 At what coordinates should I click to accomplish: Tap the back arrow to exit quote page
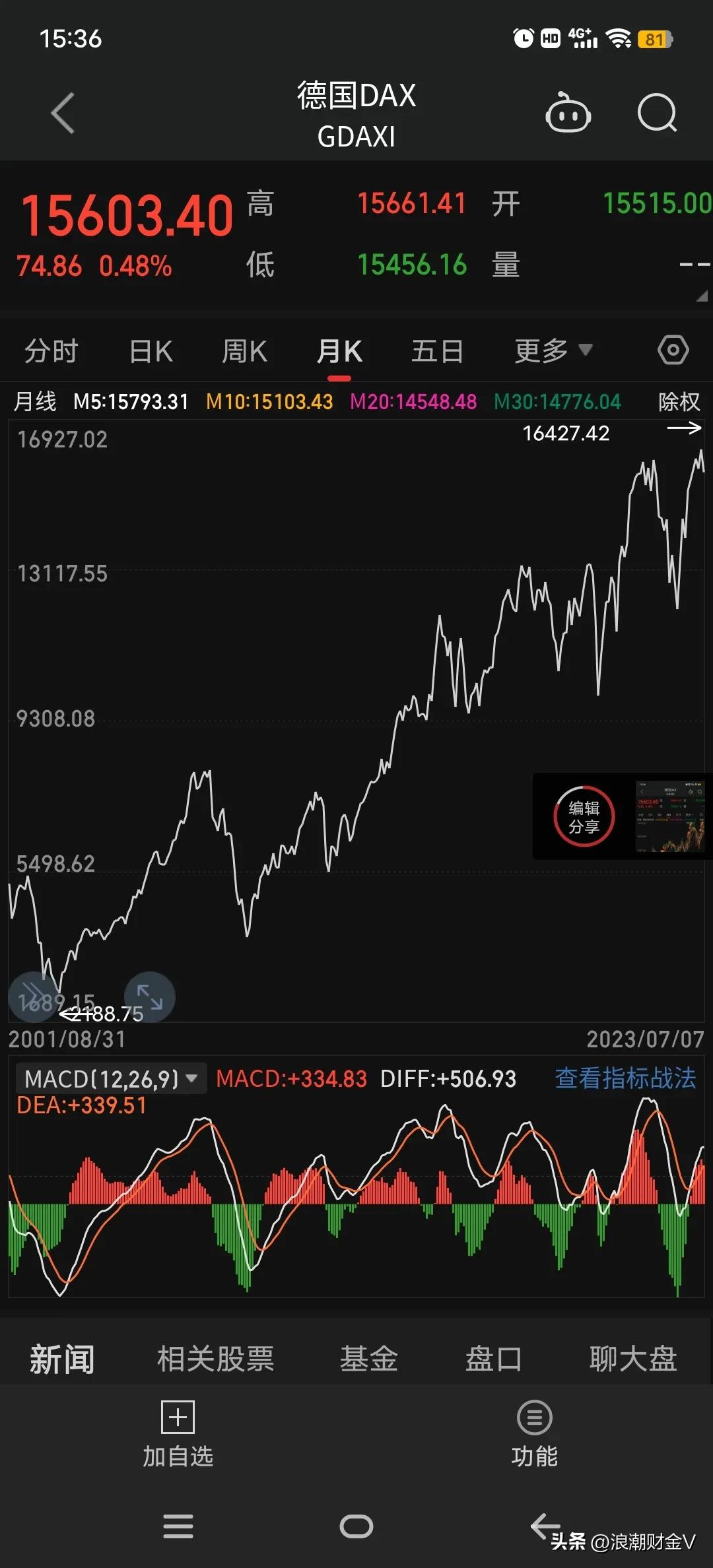tap(63, 112)
